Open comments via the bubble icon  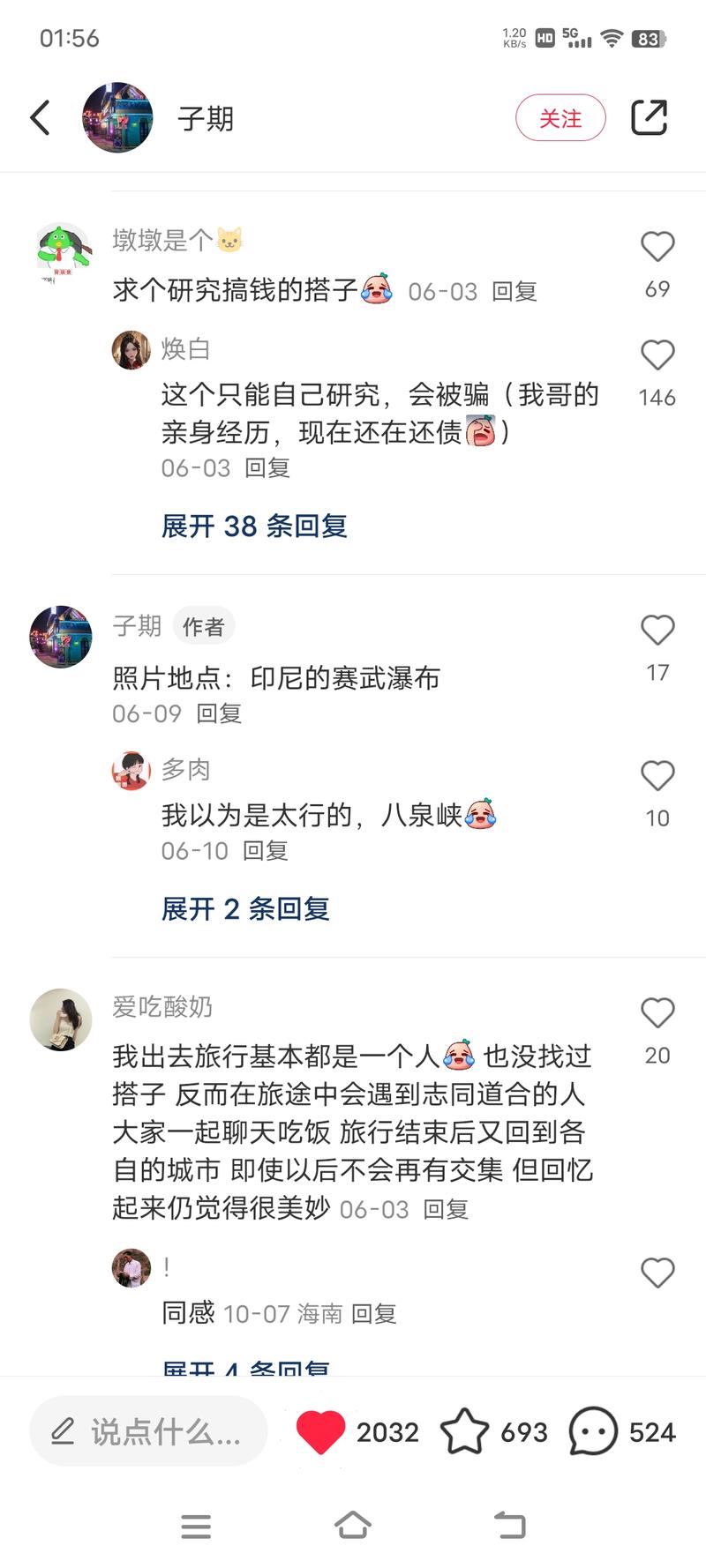pos(593,1431)
